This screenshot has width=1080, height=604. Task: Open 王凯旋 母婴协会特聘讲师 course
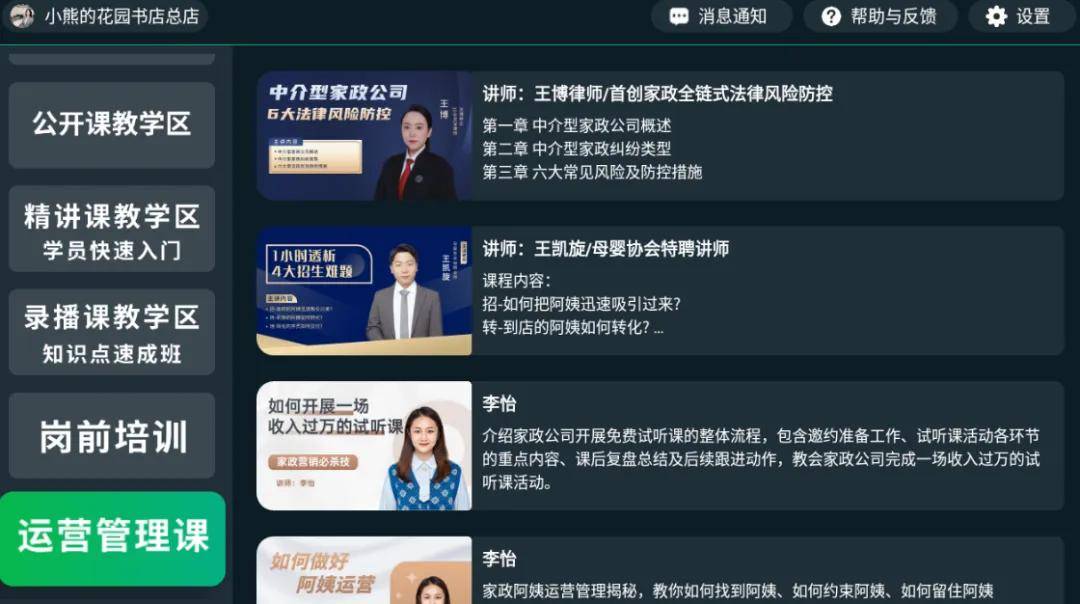tap(660, 290)
